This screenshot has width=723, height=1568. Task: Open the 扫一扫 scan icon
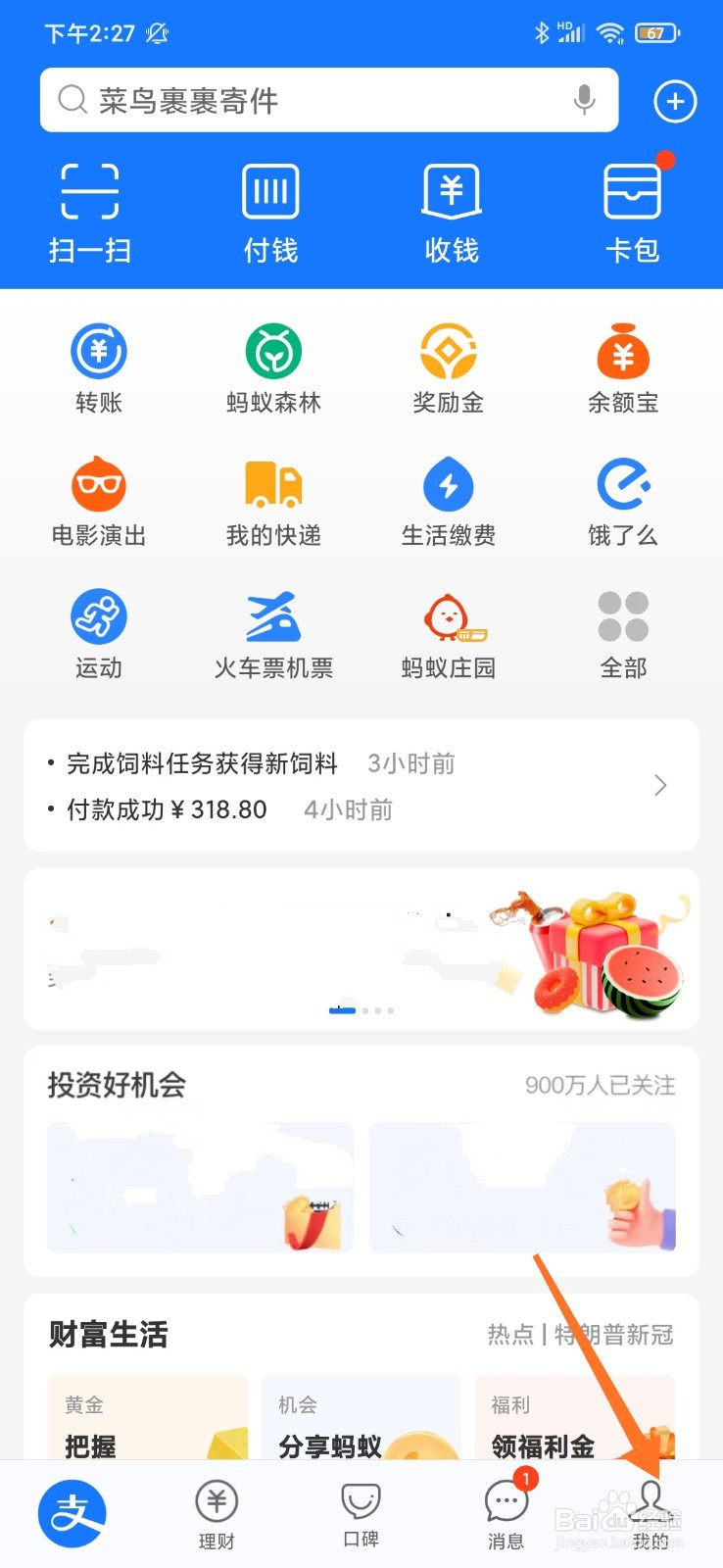tap(91, 211)
